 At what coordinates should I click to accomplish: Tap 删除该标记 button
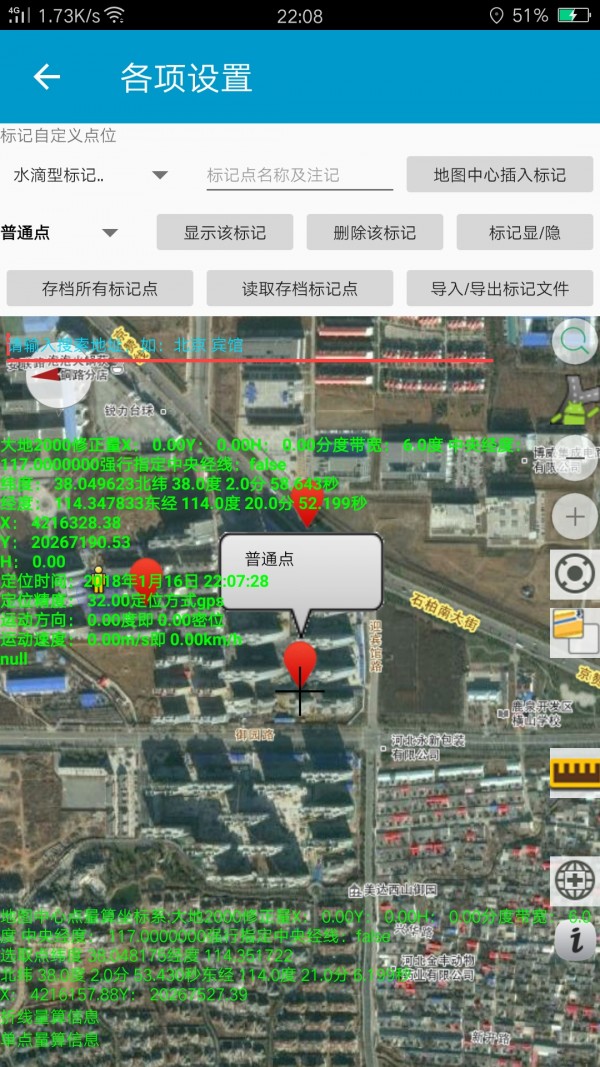(x=374, y=233)
